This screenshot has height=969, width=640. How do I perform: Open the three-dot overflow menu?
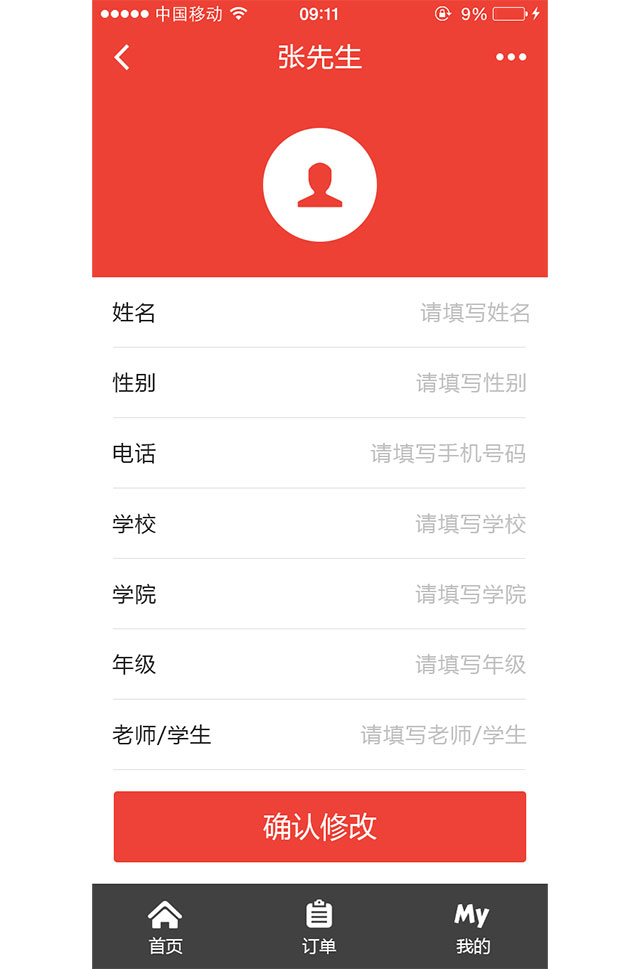pos(511,58)
